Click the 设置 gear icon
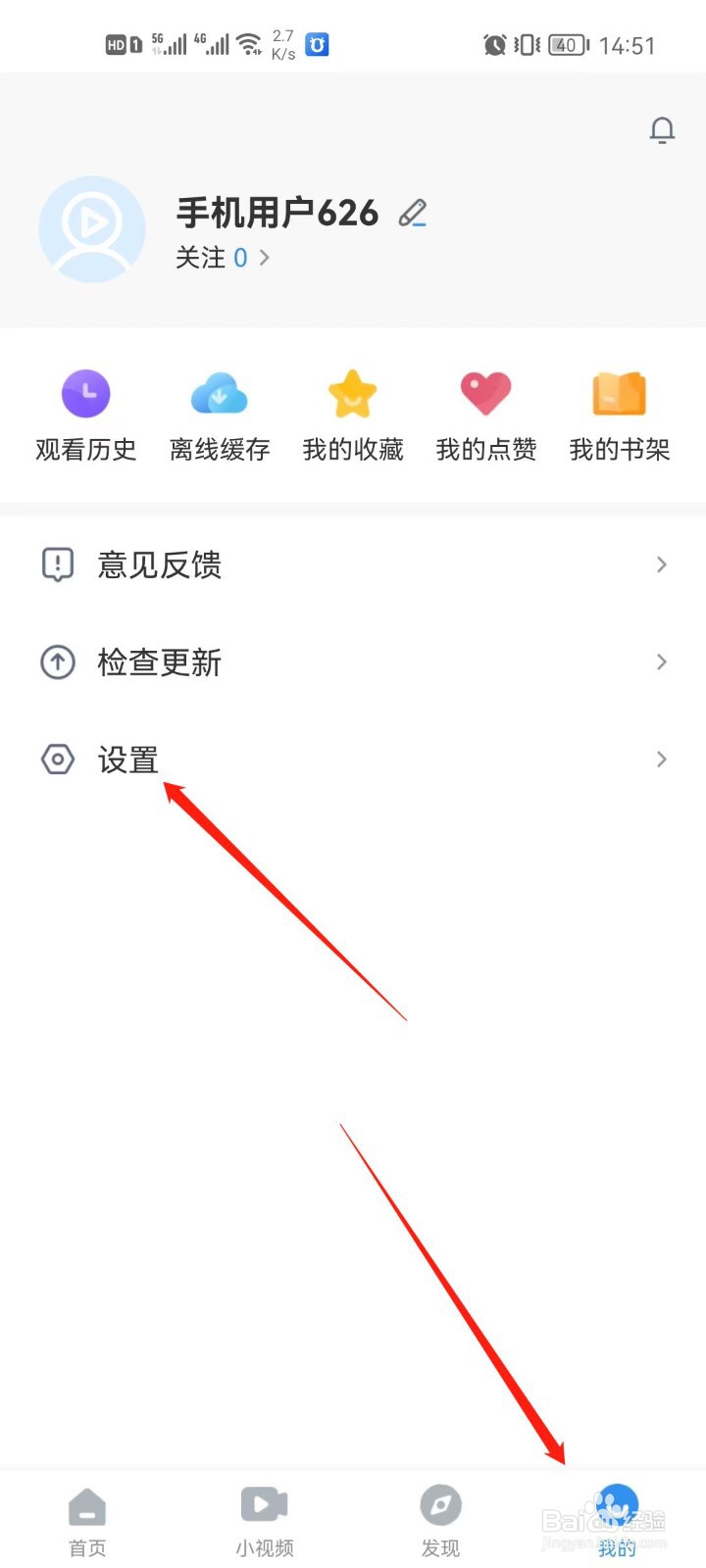 (x=57, y=759)
